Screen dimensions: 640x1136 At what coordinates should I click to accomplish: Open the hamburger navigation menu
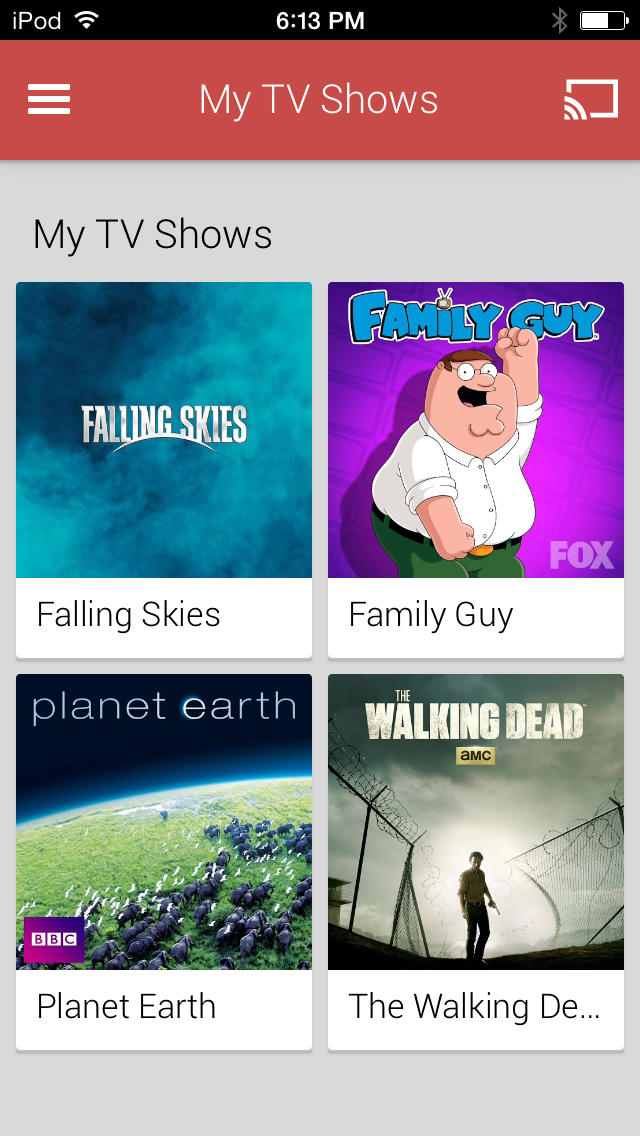point(49,99)
